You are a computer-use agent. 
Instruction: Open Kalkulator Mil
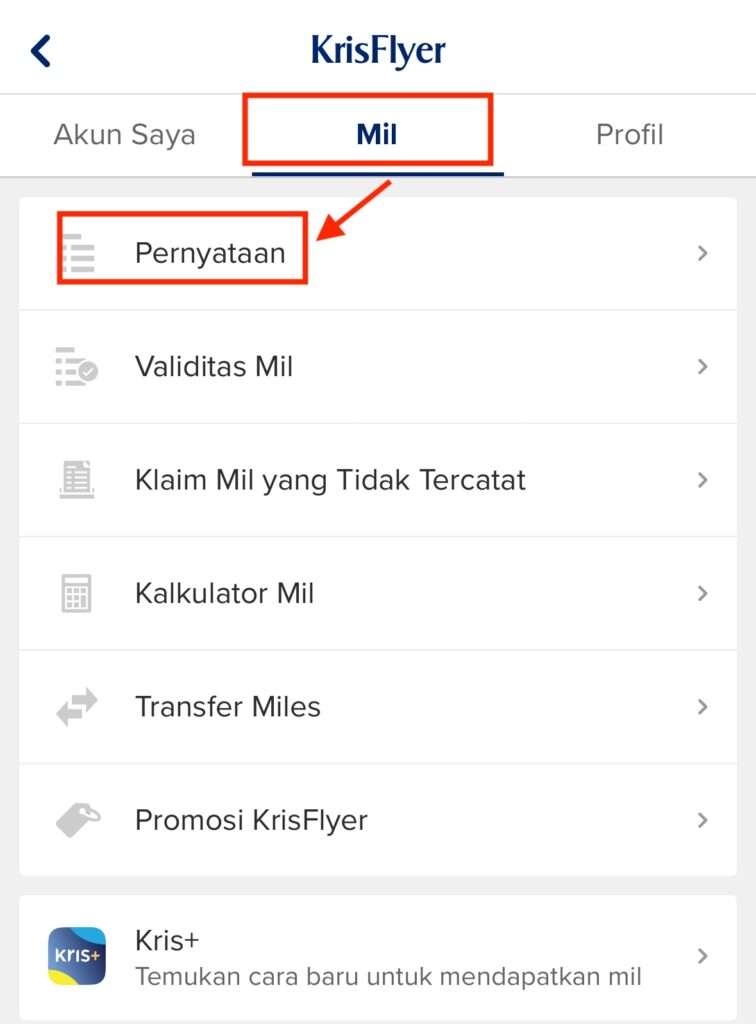pyautogui.click(x=378, y=594)
